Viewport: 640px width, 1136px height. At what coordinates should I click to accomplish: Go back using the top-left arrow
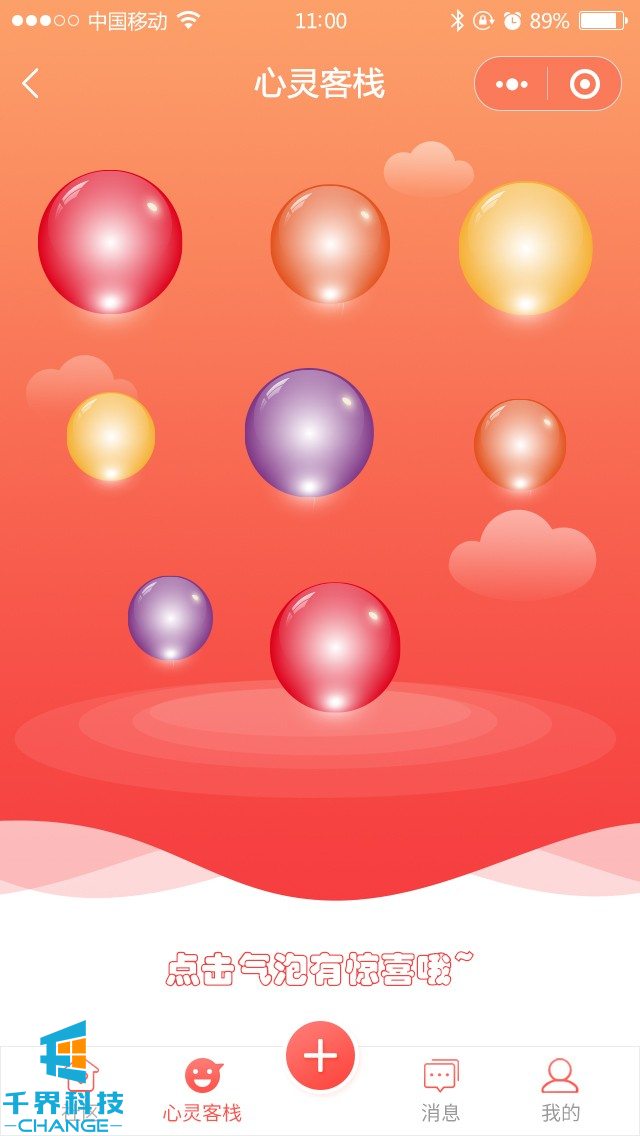[x=31, y=83]
